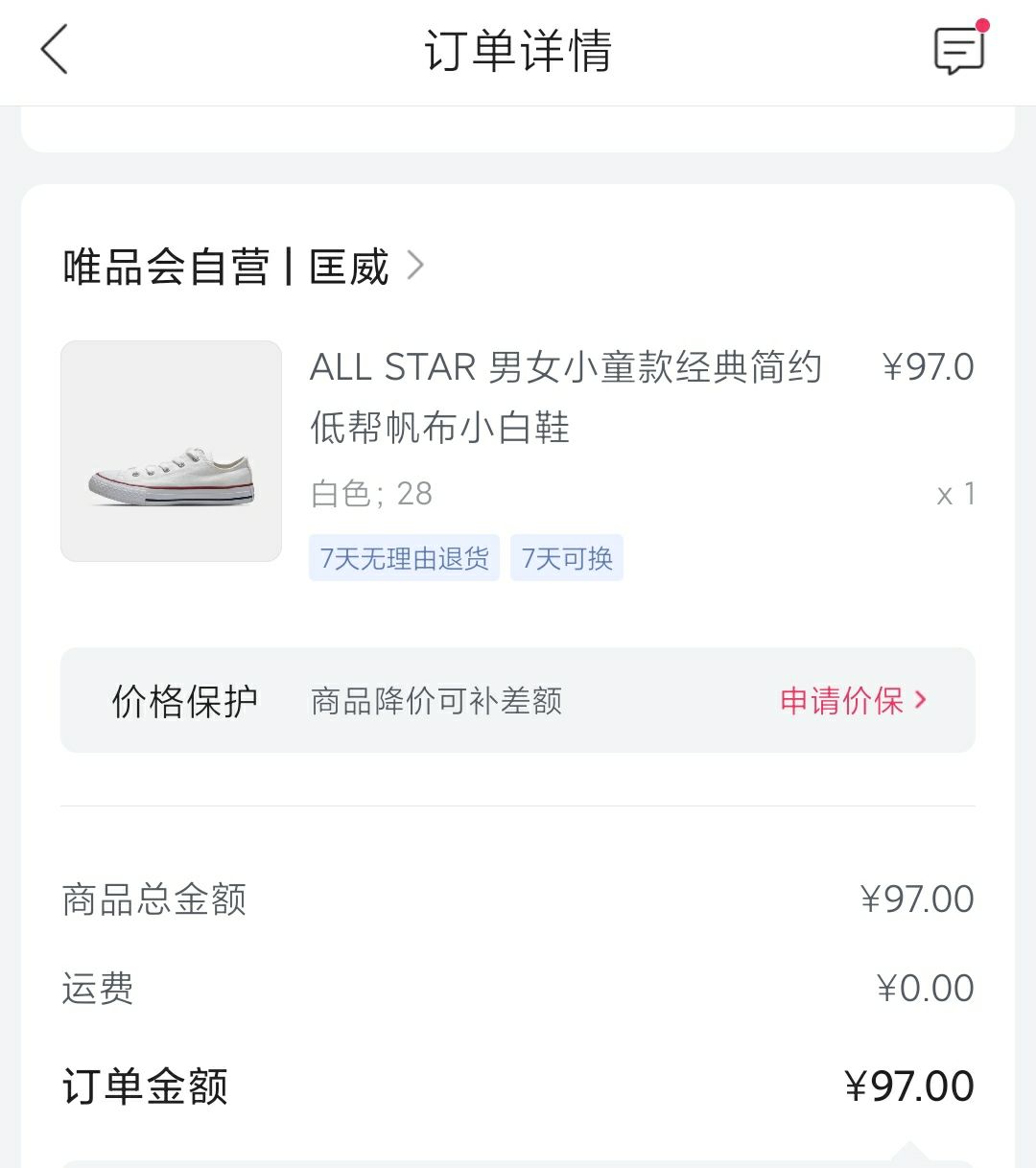Select the 7天可换 service tag
1036x1168 pixels.
pyautogui.click(x=567, y=557)
